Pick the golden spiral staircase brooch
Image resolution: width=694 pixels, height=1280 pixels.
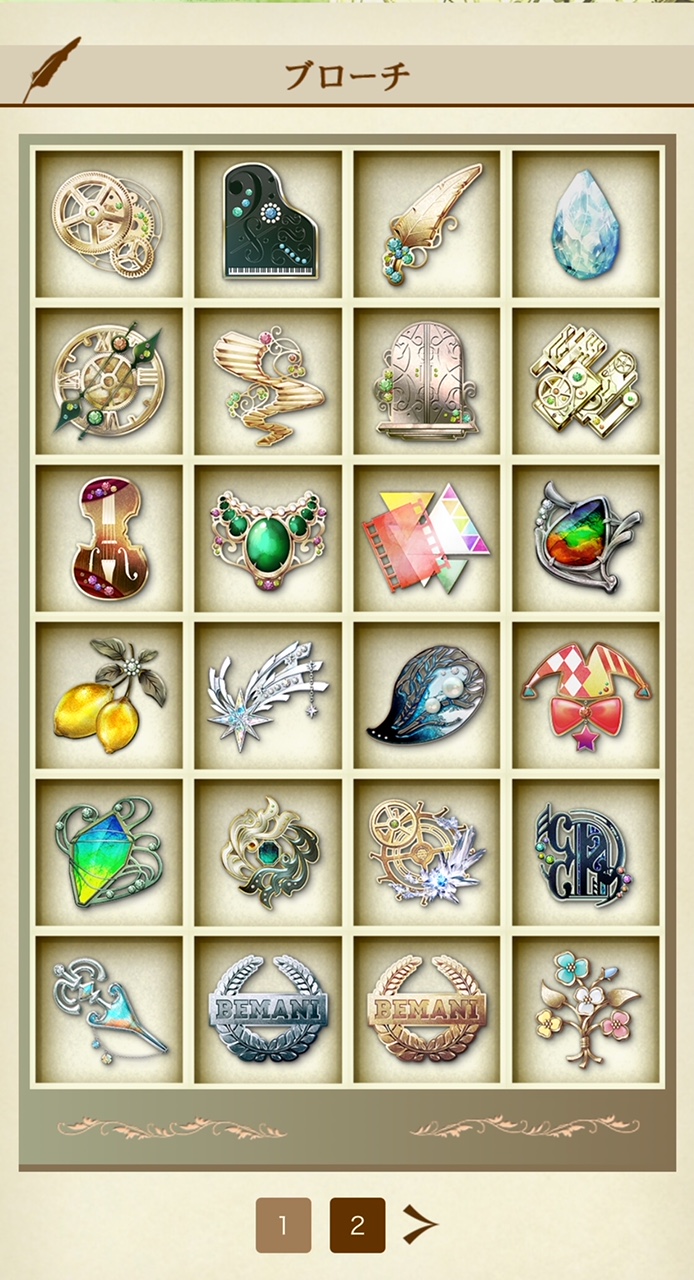268,381
